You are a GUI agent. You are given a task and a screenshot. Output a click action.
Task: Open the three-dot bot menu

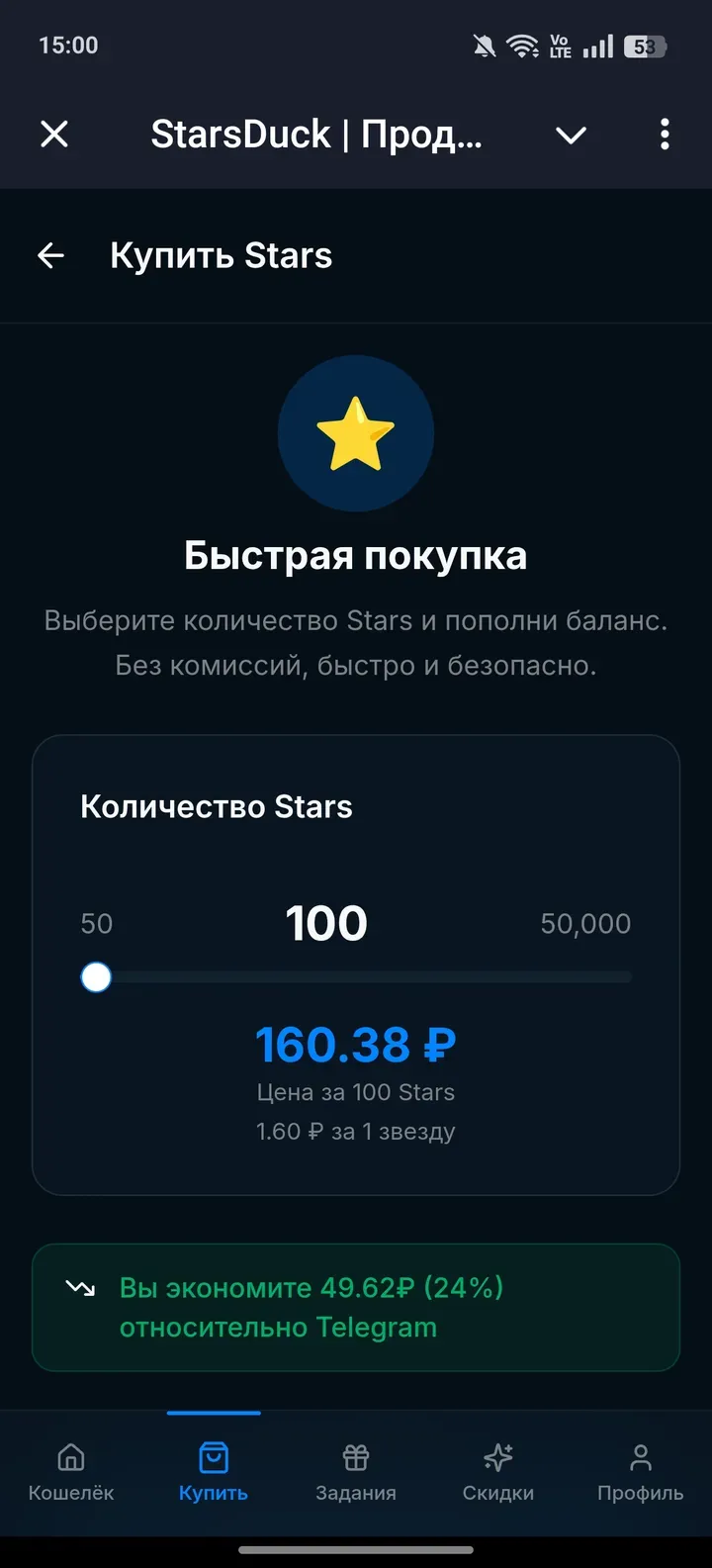pos(665,136)
